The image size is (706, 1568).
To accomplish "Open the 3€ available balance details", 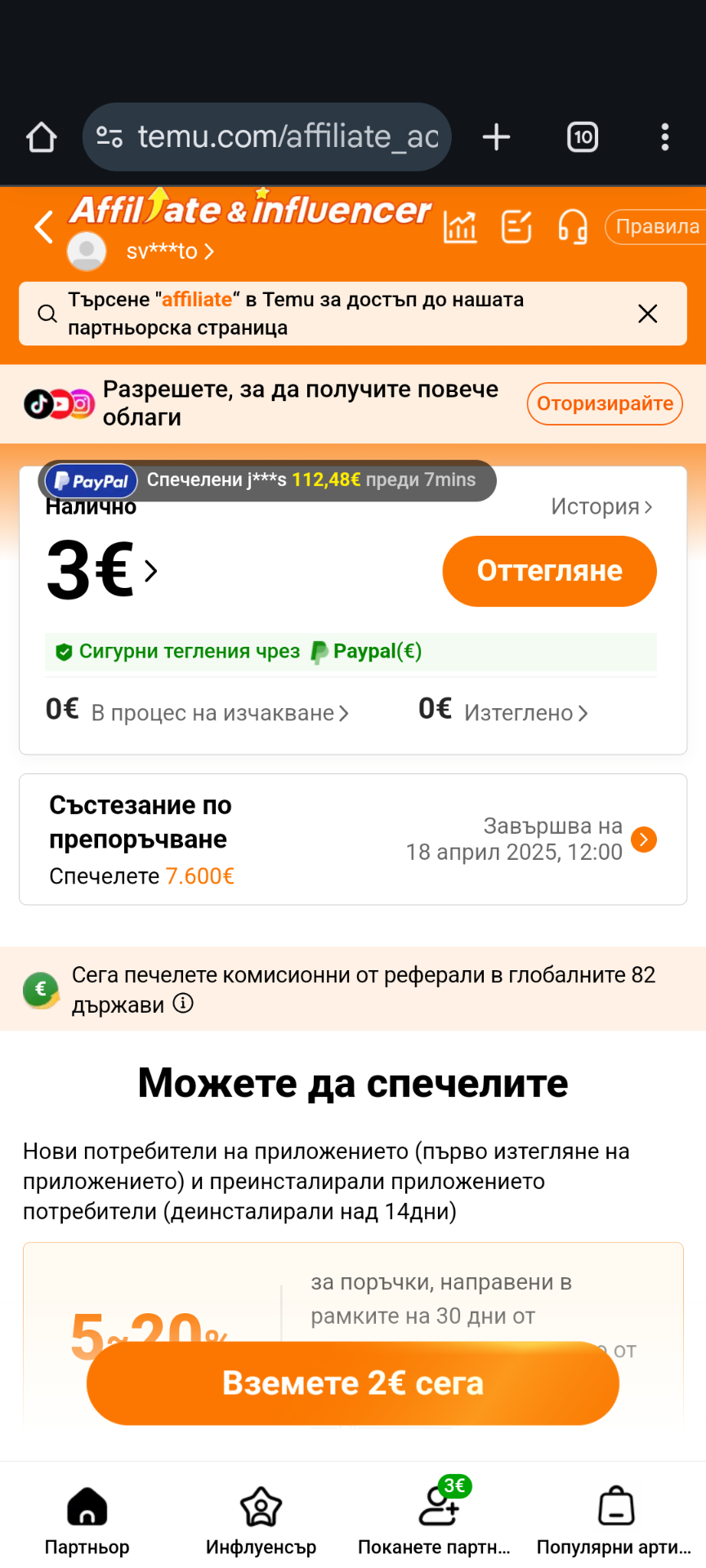I will [101, 570].
